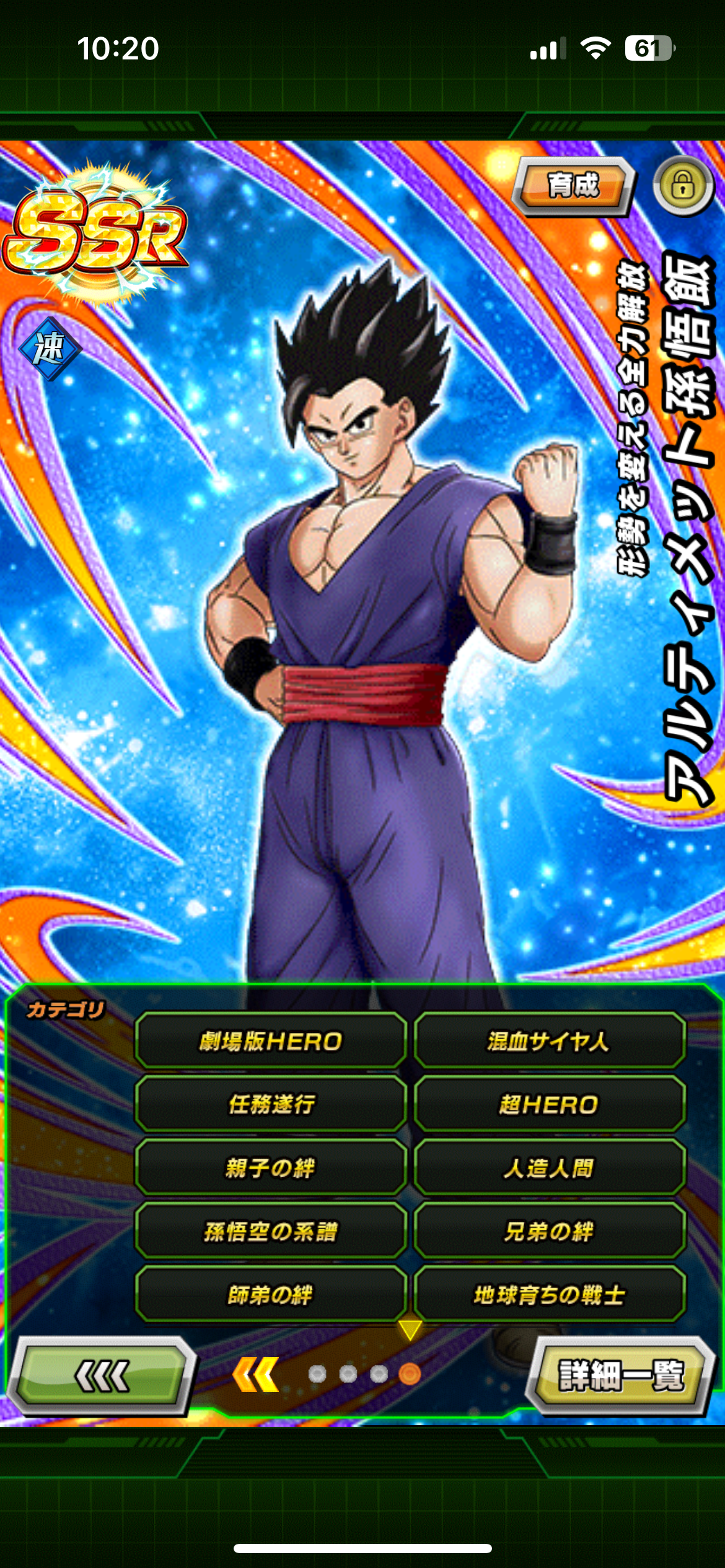
Task: Open the 詳細一覧 details list
Action: (x=621, y=1376)
